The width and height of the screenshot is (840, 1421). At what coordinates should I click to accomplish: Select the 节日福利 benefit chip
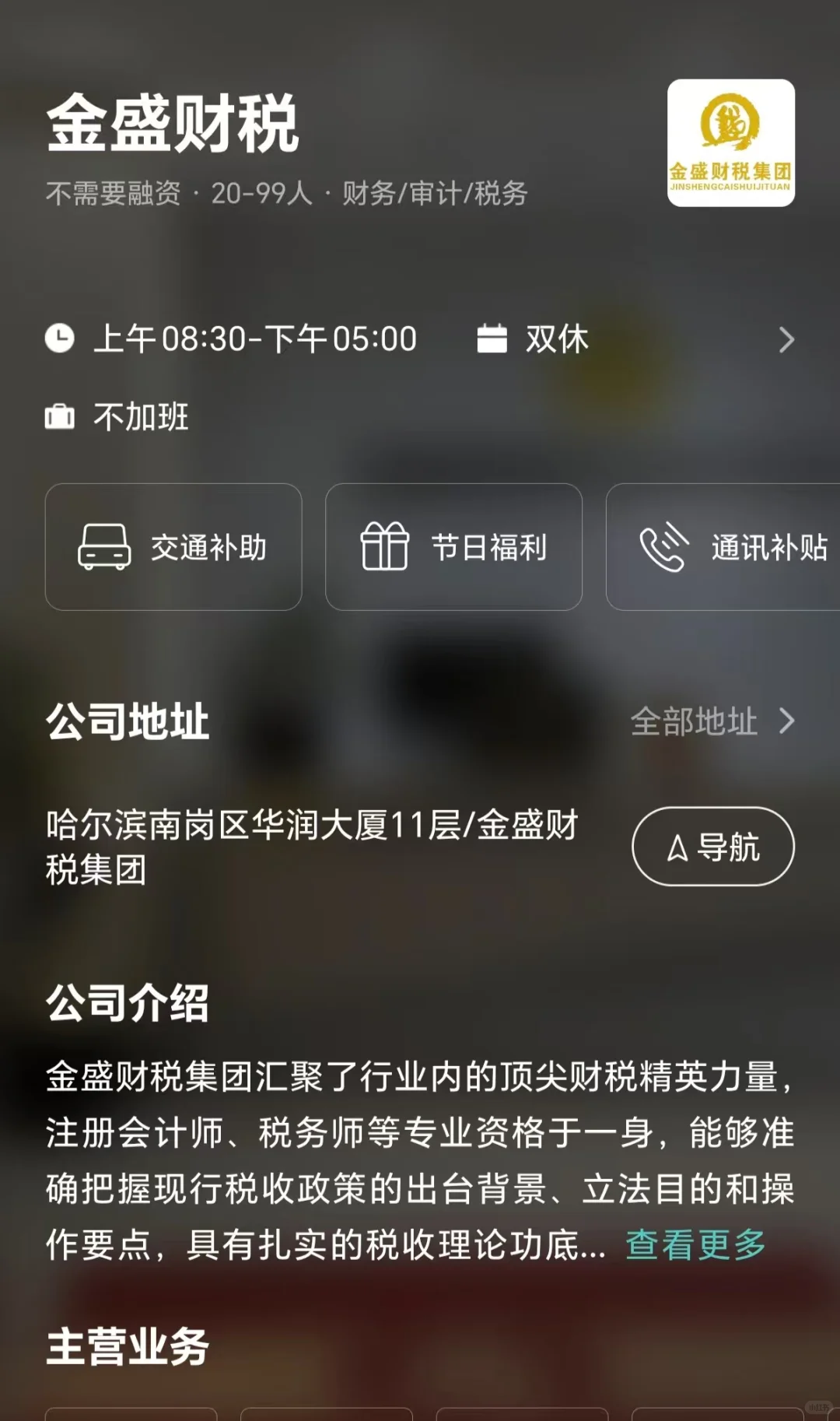point(453,547)
